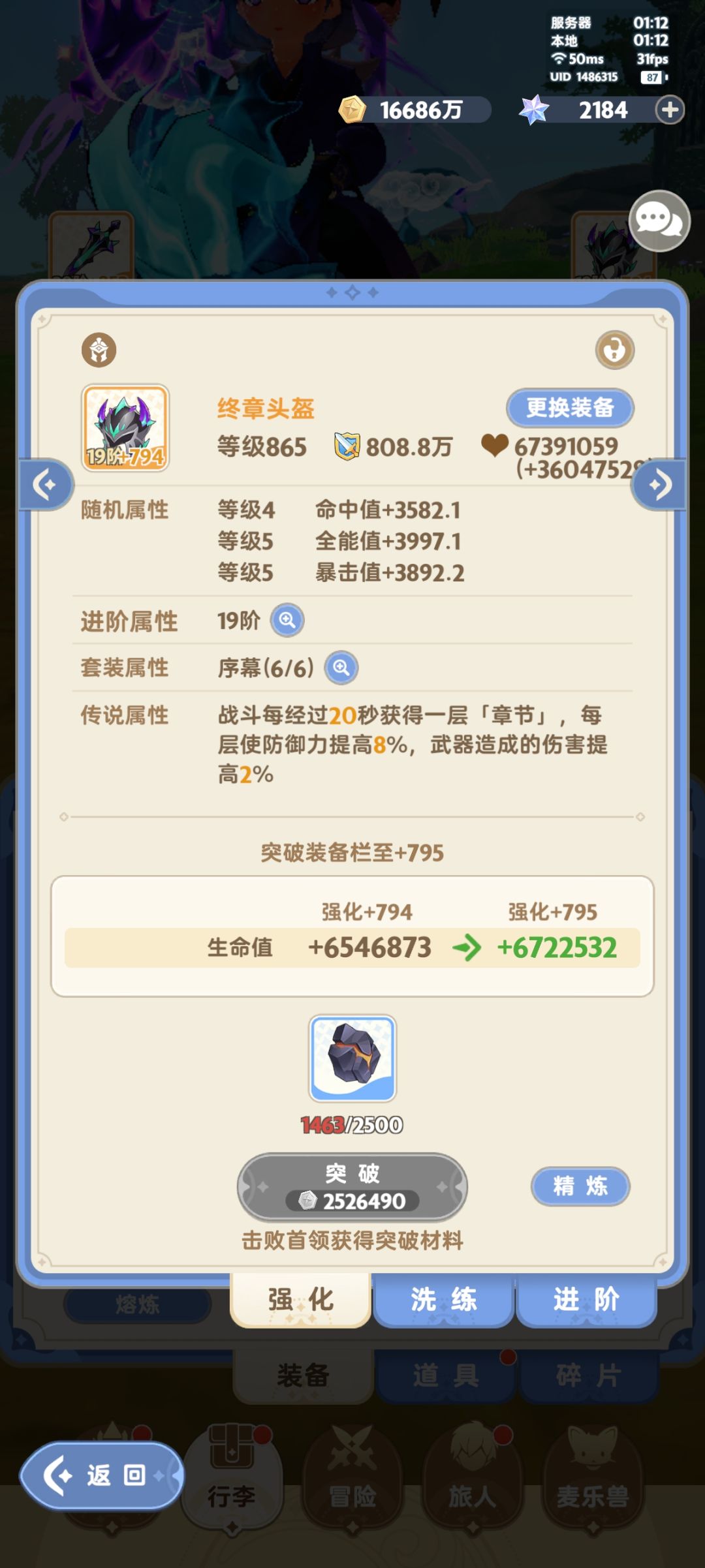The width and height of the screenshot is (705, 1568).
Task: Switch to the 洗练 tab
Action: click(x=443, y=1300)
